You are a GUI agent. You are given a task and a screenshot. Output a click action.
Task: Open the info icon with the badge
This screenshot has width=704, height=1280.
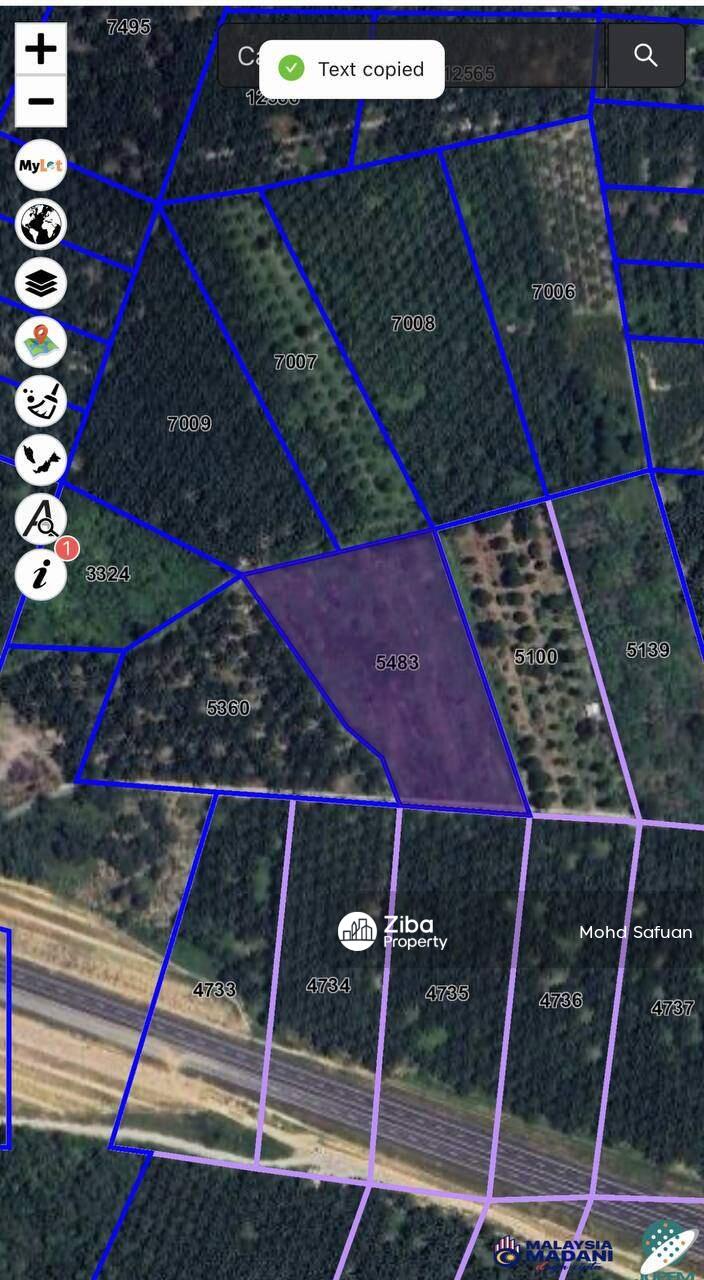41,575
